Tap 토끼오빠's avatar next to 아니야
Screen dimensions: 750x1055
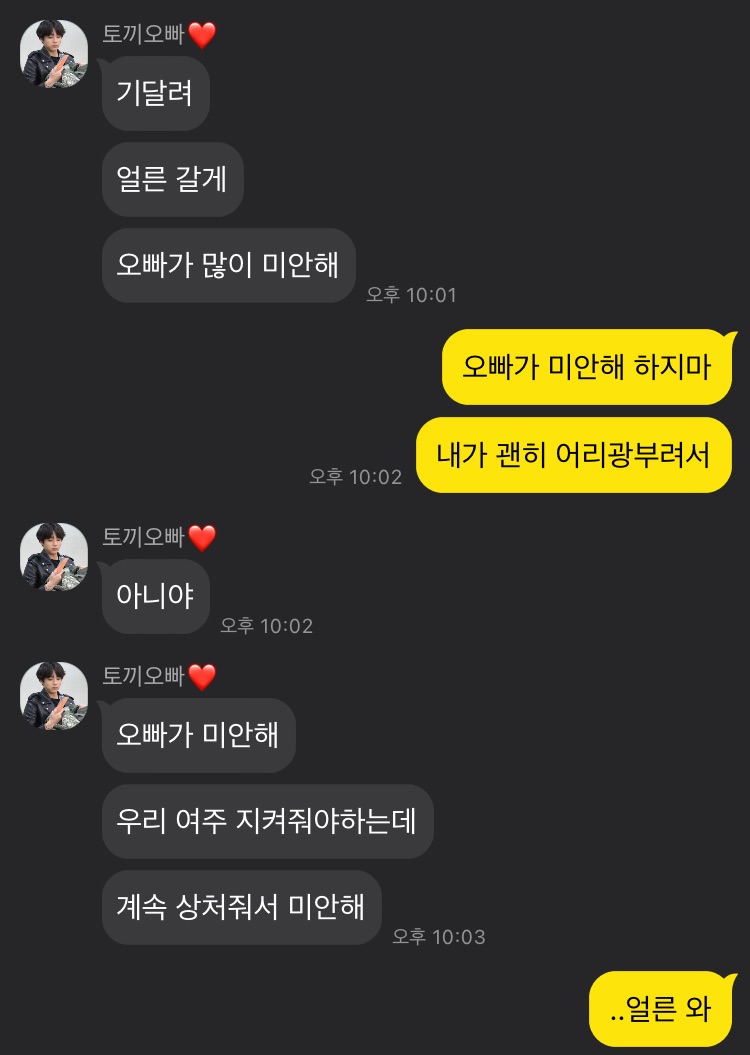pos(54,556)
